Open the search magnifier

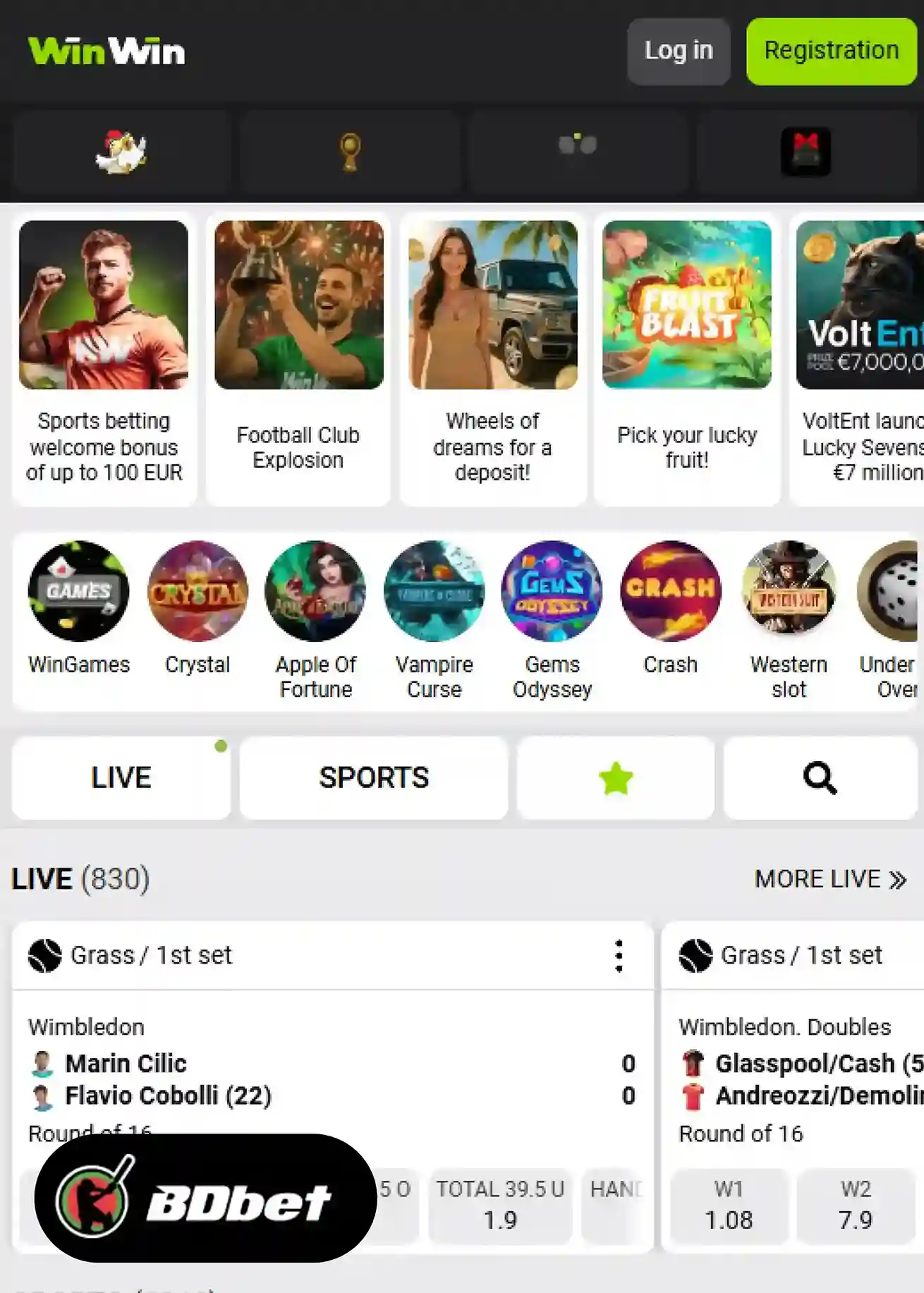click(x=820, y=778)
